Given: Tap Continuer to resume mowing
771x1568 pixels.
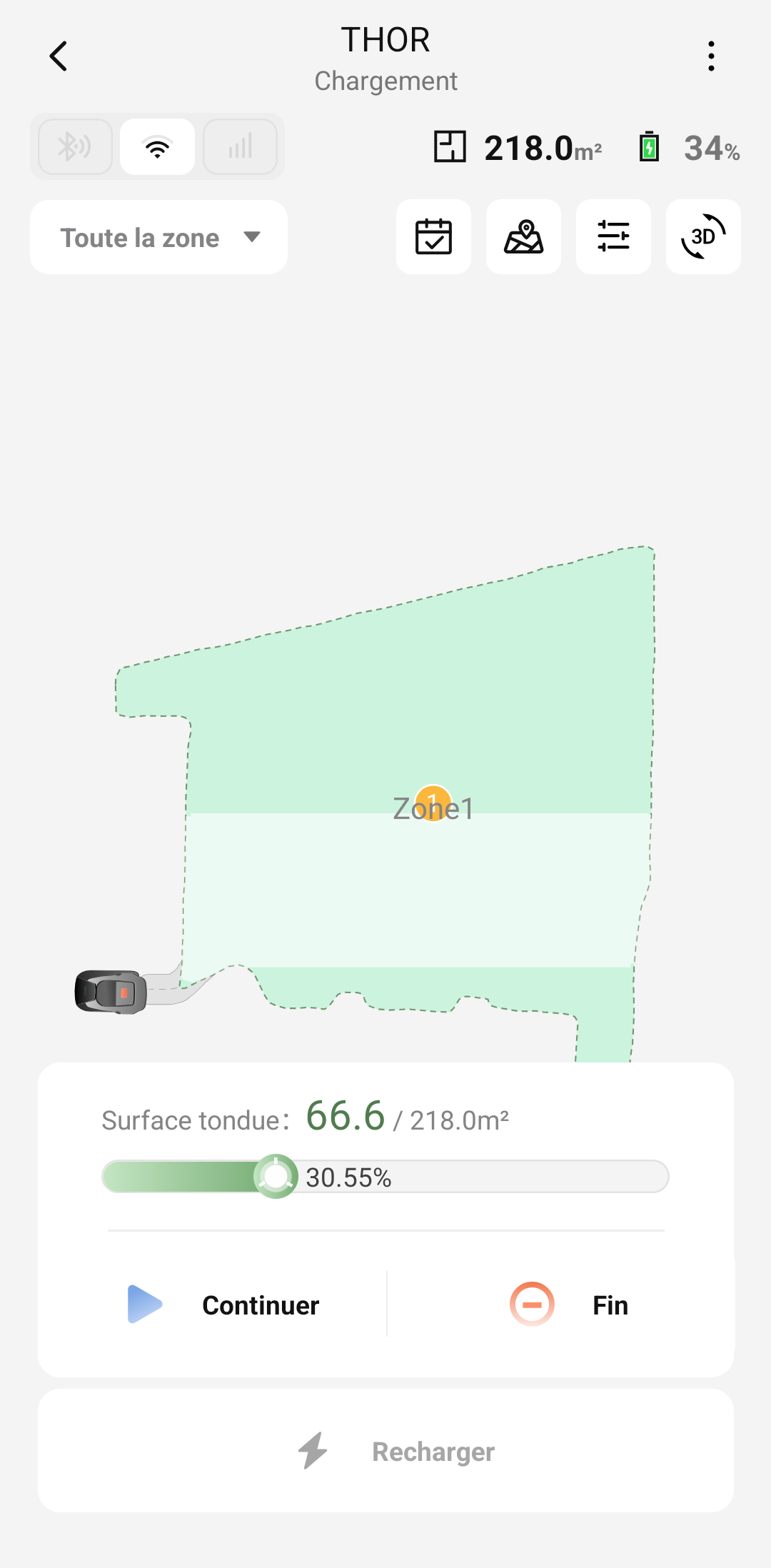Looking at the screenshot, I should coord(223,1305).
